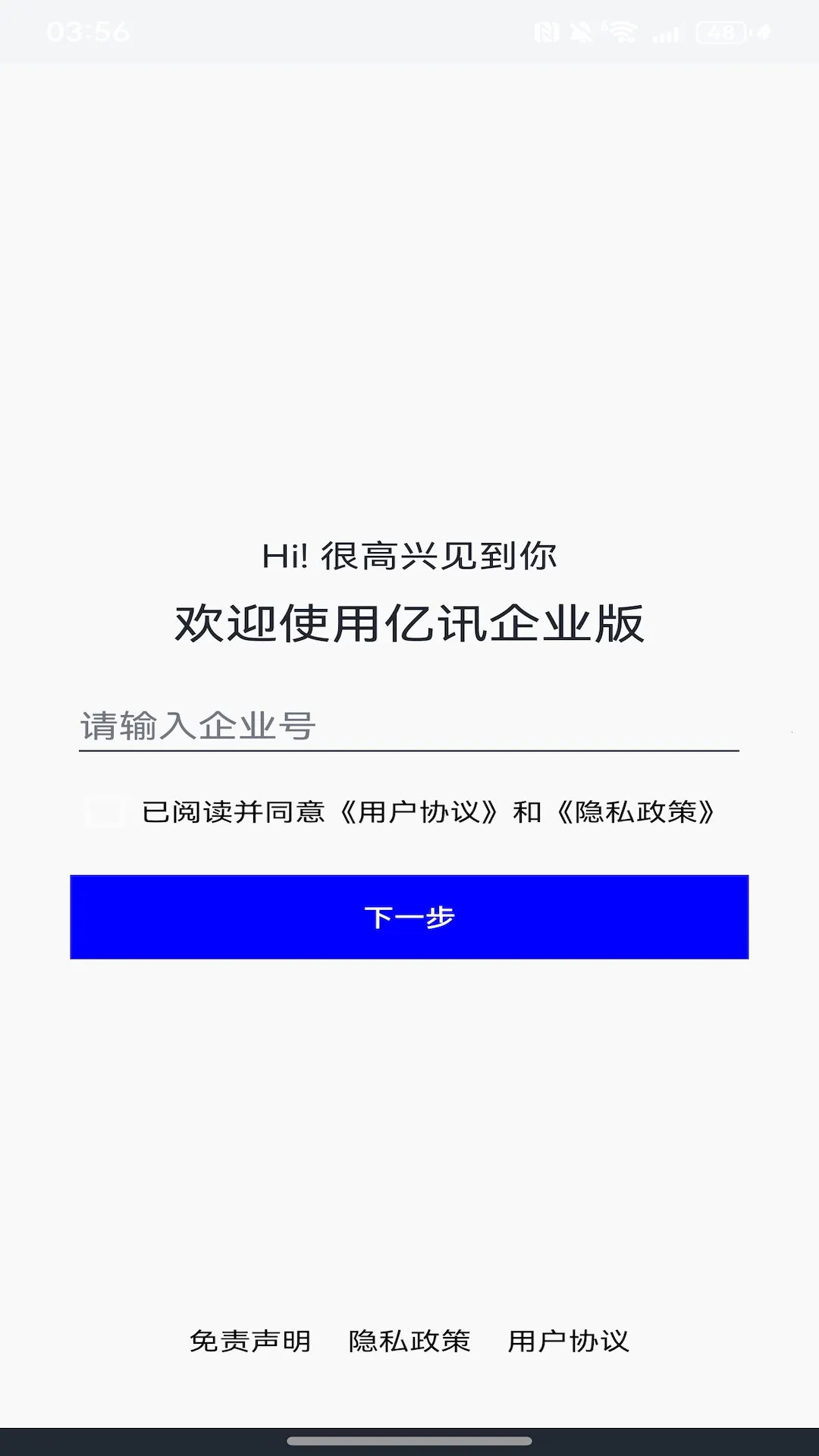Screen dimensions: 819x1456
Task: View the bottom 隐私政策 link
Action: point(409,1341)
